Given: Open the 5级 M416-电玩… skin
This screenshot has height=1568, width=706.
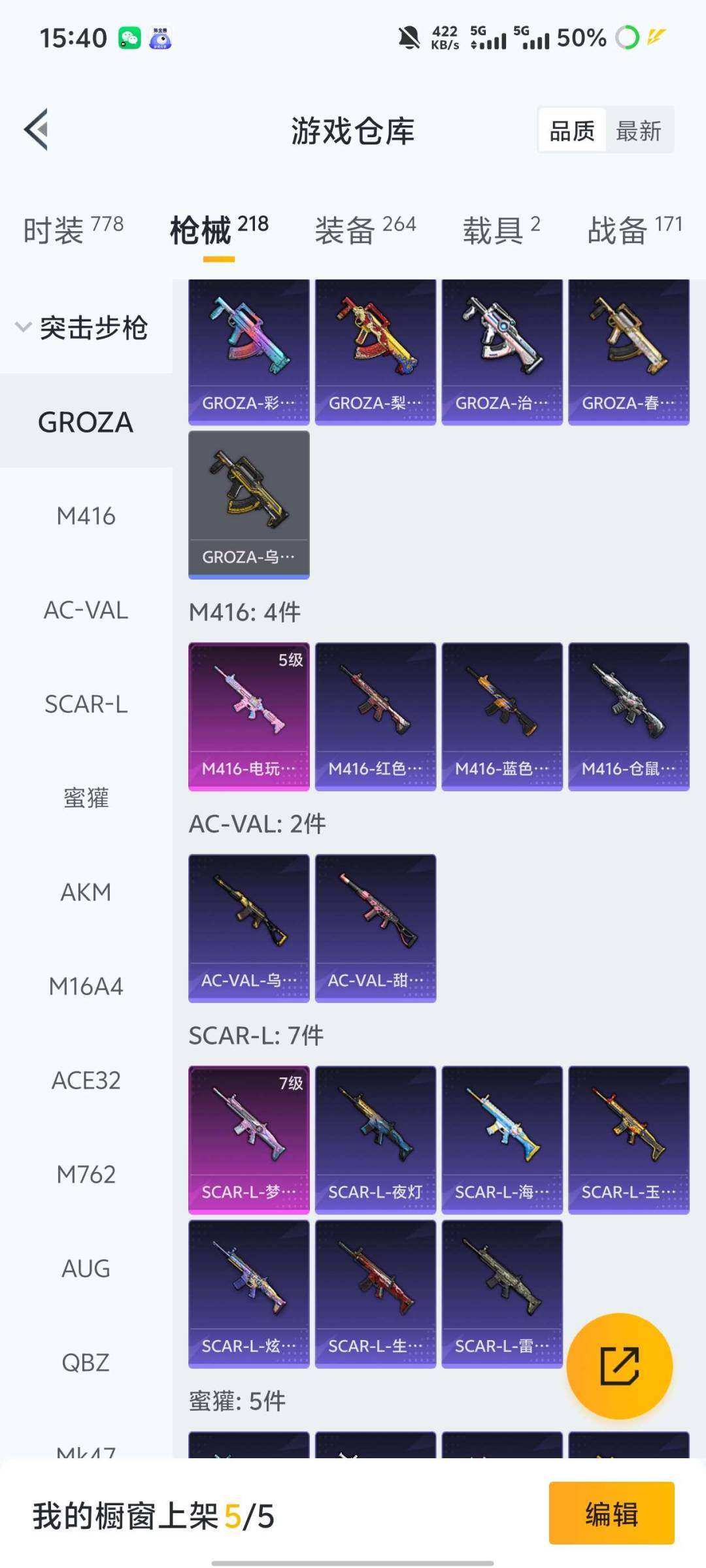Looking at the screenshot, I should 248,716.
